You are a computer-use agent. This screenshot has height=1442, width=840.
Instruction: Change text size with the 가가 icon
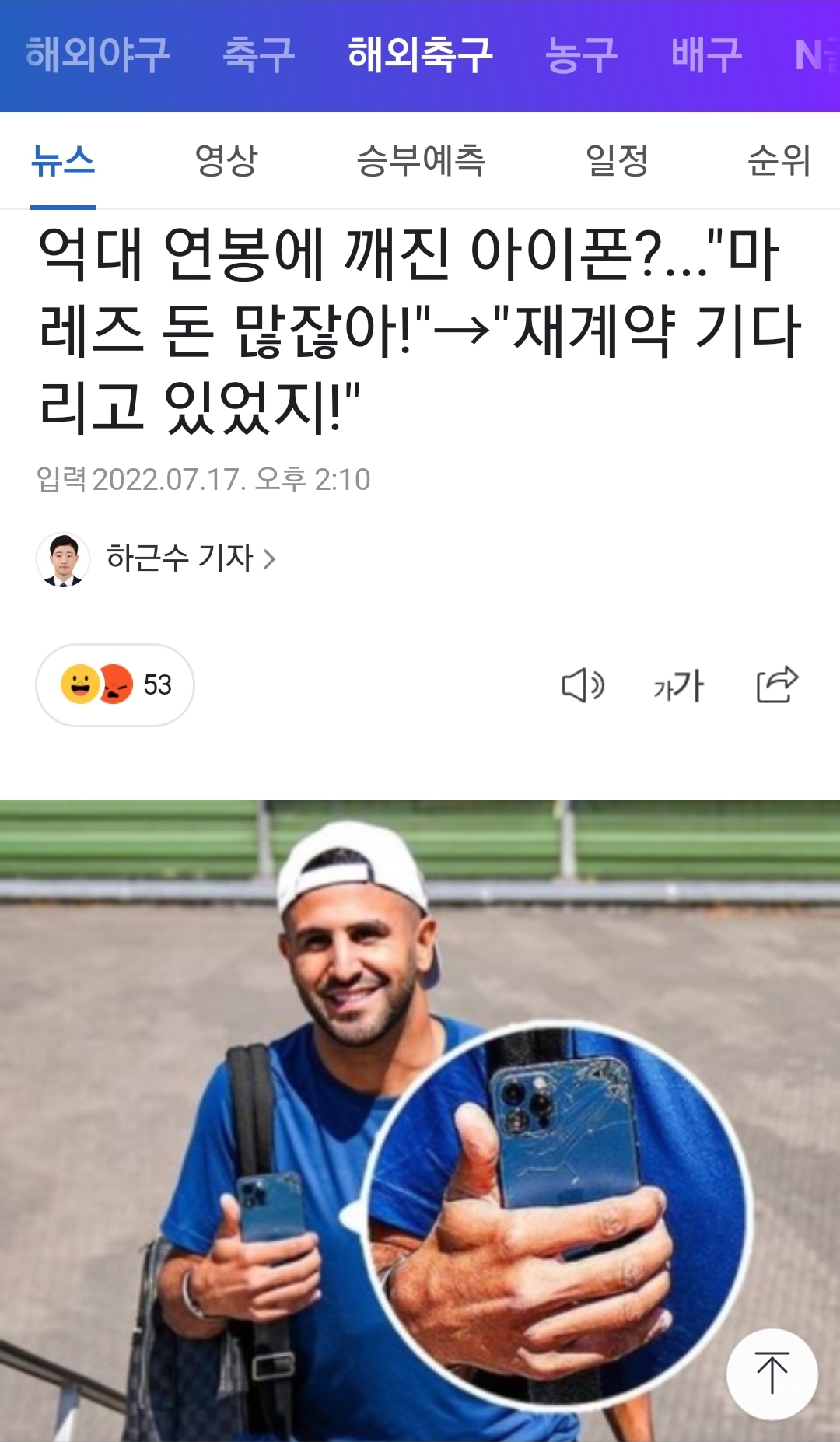click(678, 685)
